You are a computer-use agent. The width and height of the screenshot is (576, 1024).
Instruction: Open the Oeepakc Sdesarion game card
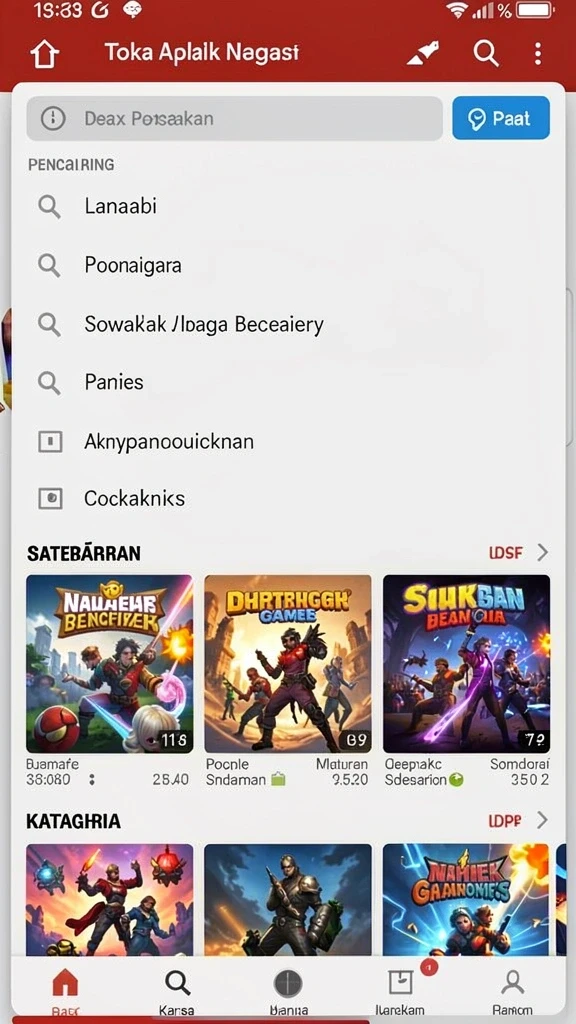[x=466, y=681]
